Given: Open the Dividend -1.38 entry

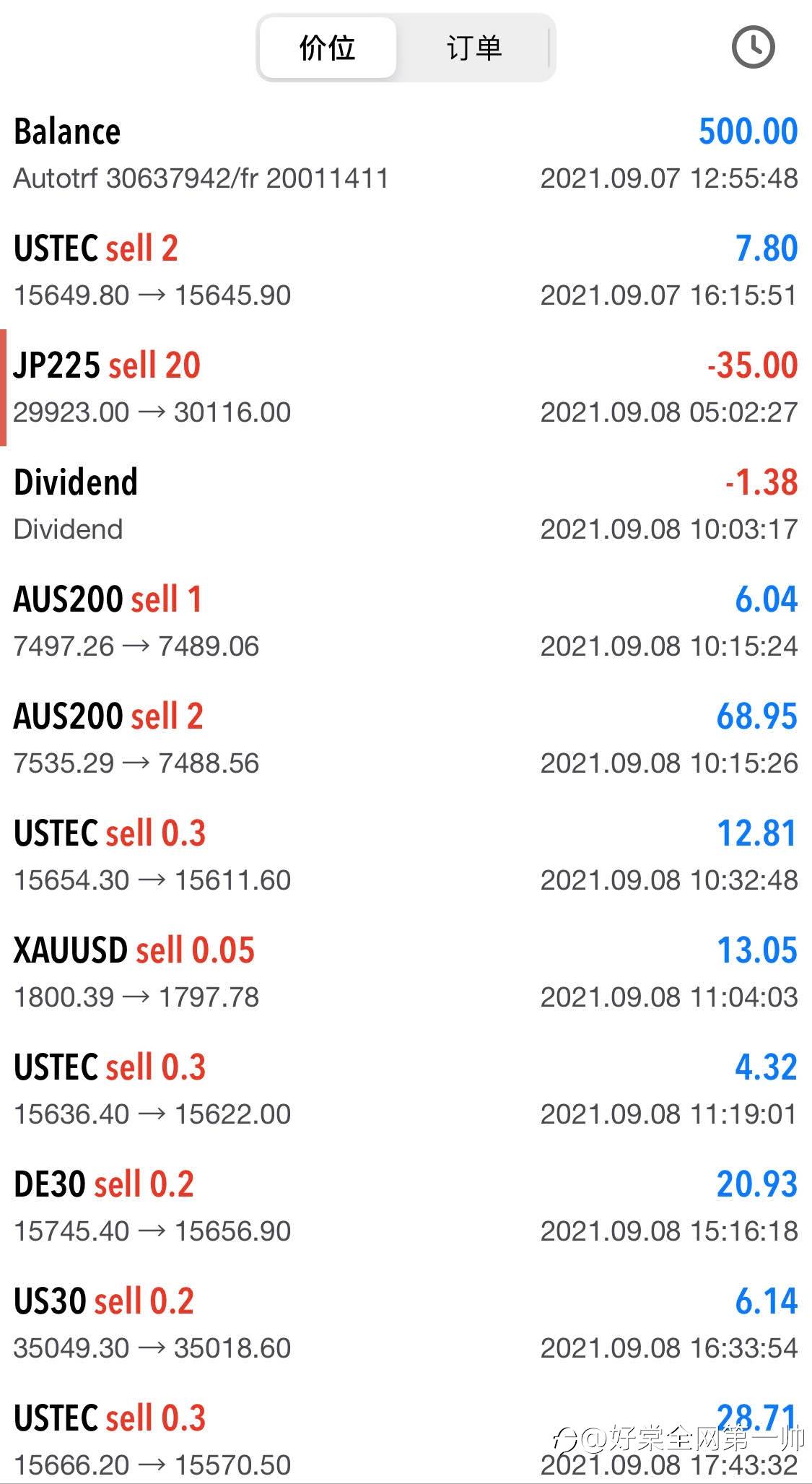Looking at the screenshot, I should point(406,505).
